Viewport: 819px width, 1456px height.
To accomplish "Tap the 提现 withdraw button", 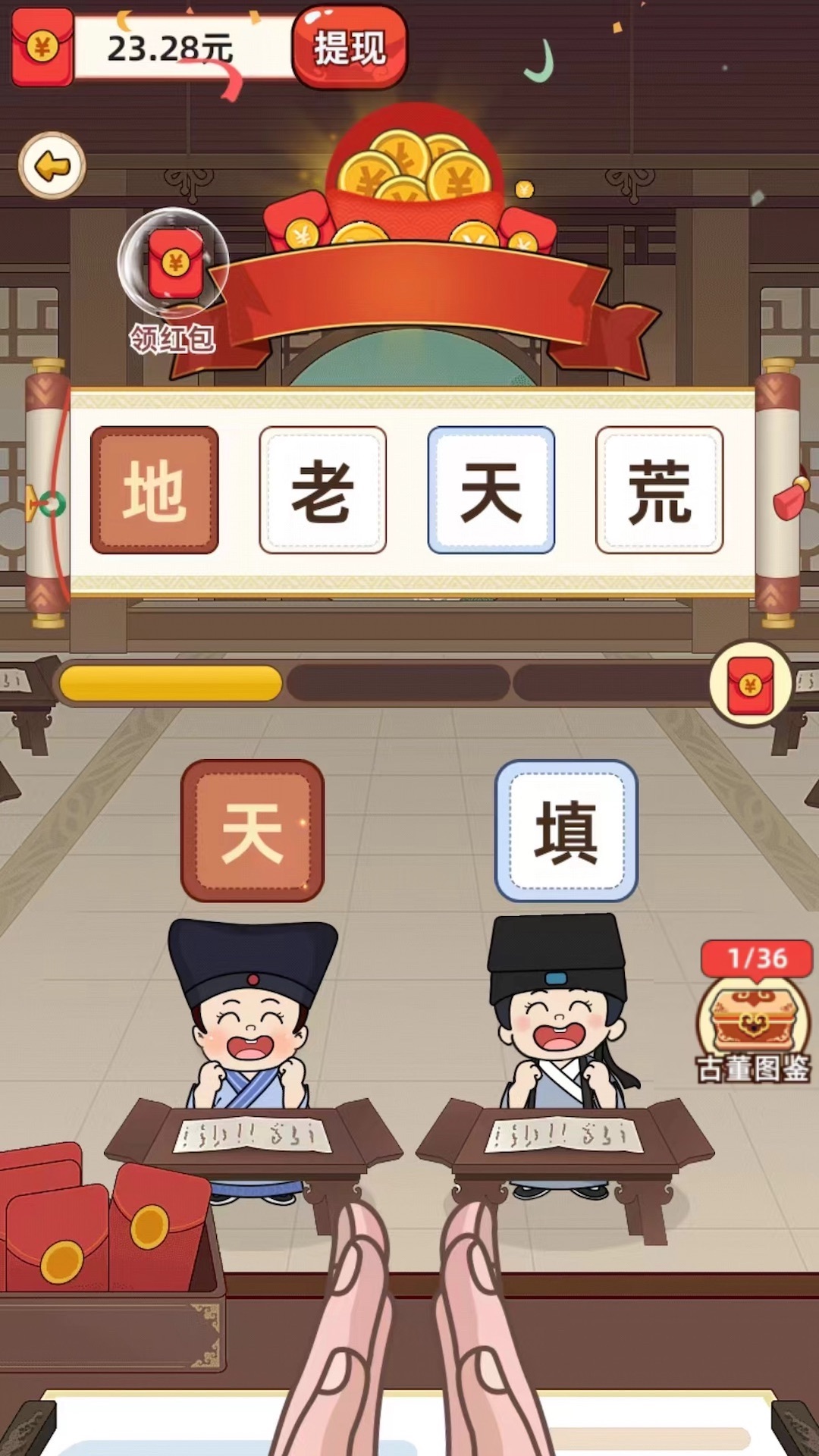I will coord(350,47).
